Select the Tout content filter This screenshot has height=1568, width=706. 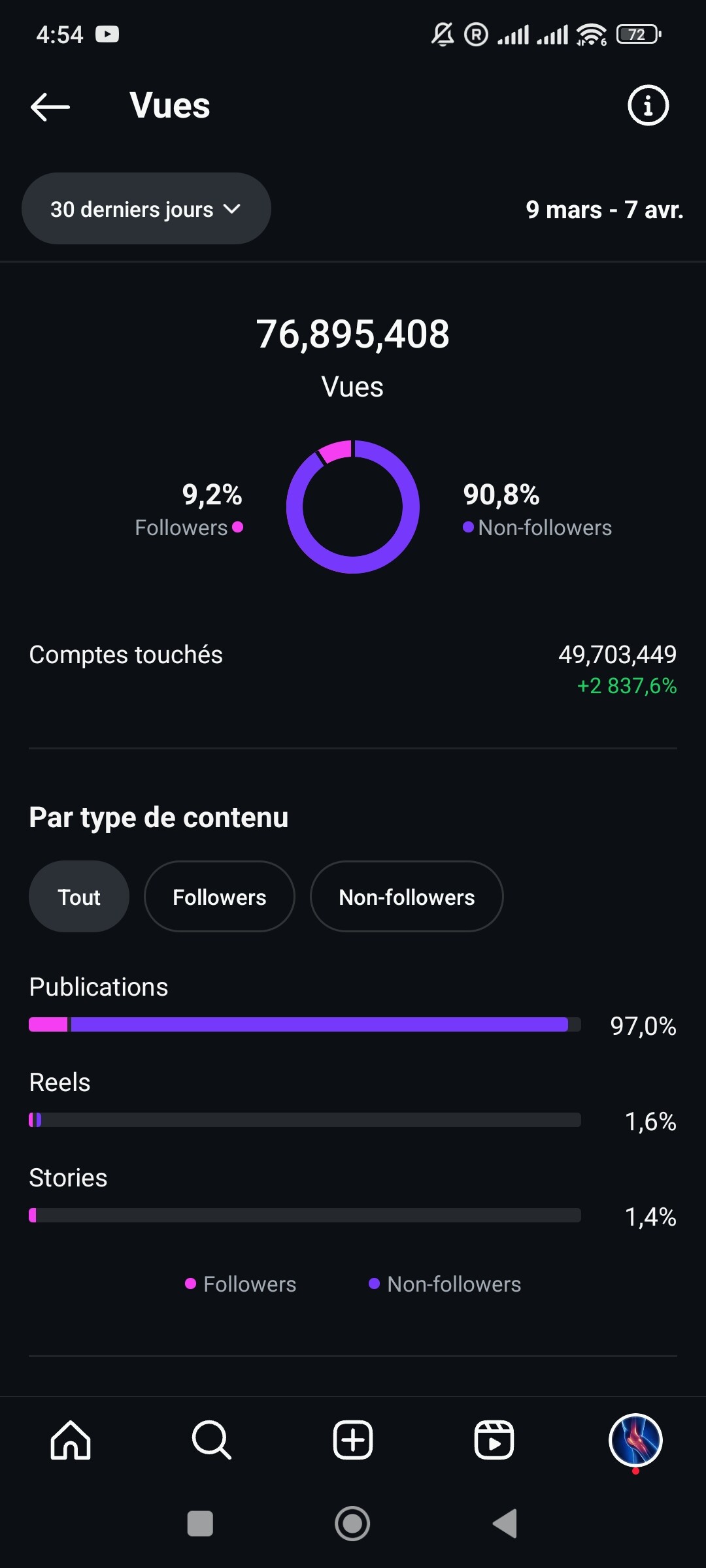[x=79, y=897]
